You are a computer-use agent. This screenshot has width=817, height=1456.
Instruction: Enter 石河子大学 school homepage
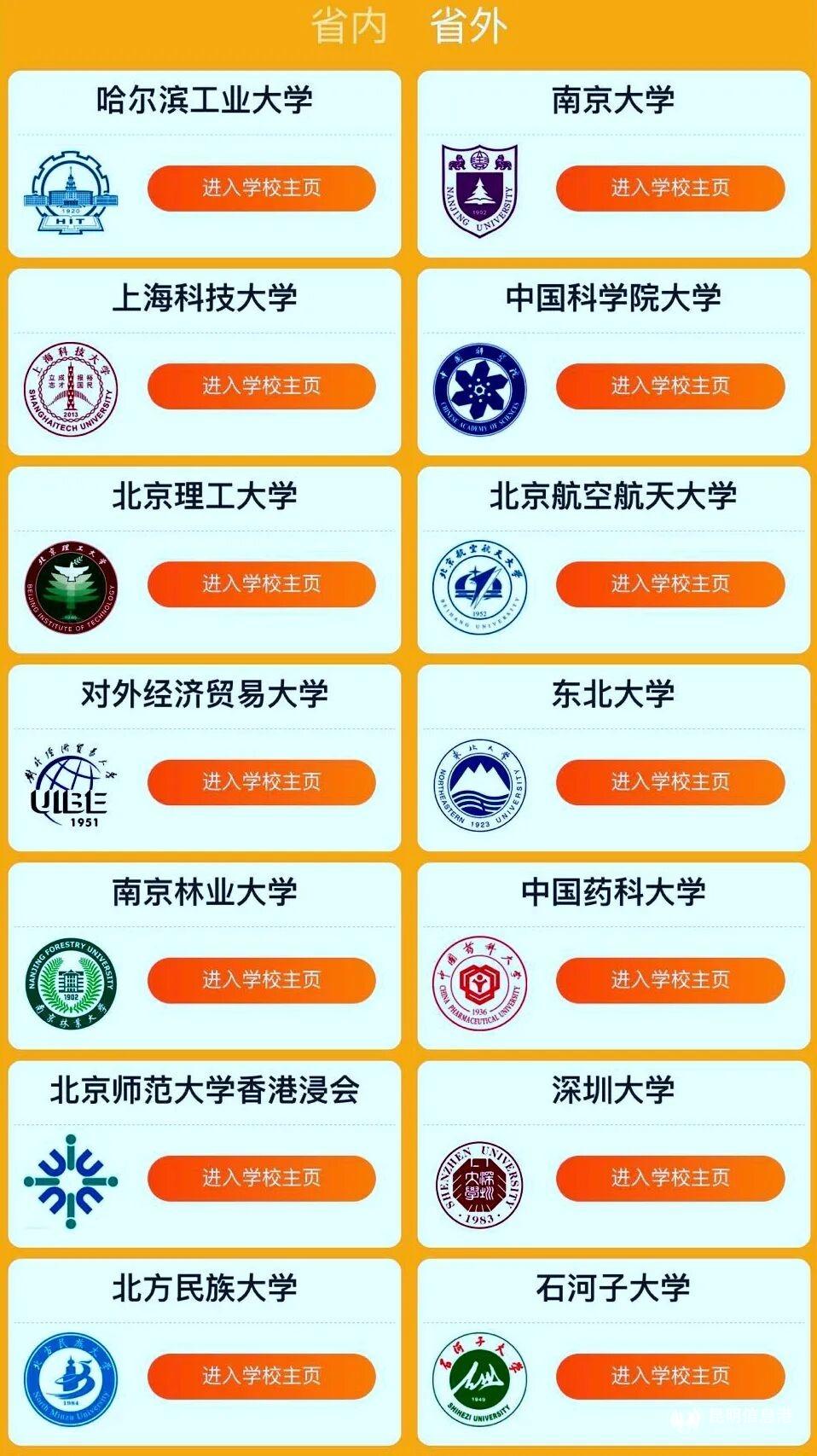point(669,1375)
